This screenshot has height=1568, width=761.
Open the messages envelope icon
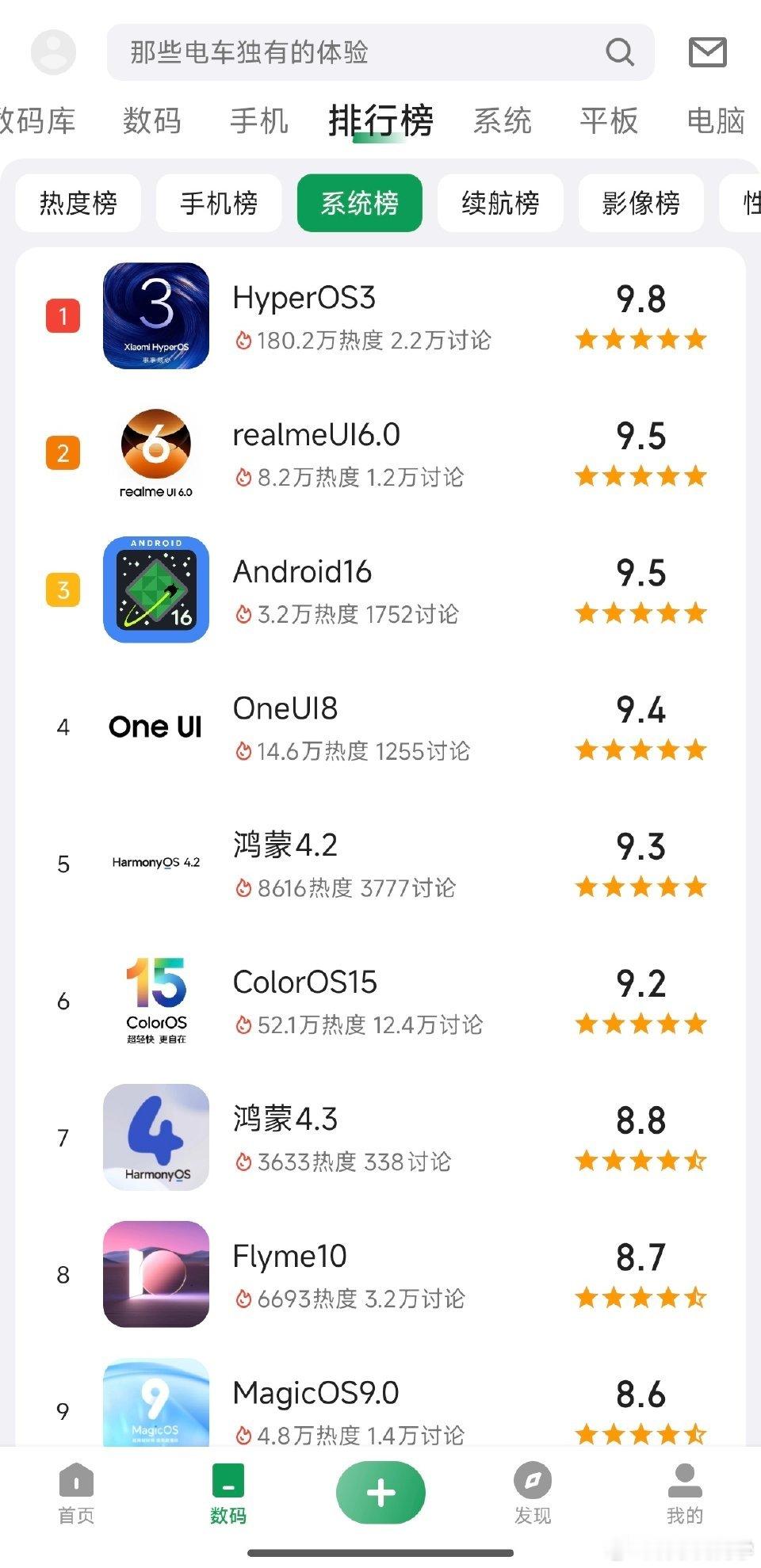(x=707, y=52)
